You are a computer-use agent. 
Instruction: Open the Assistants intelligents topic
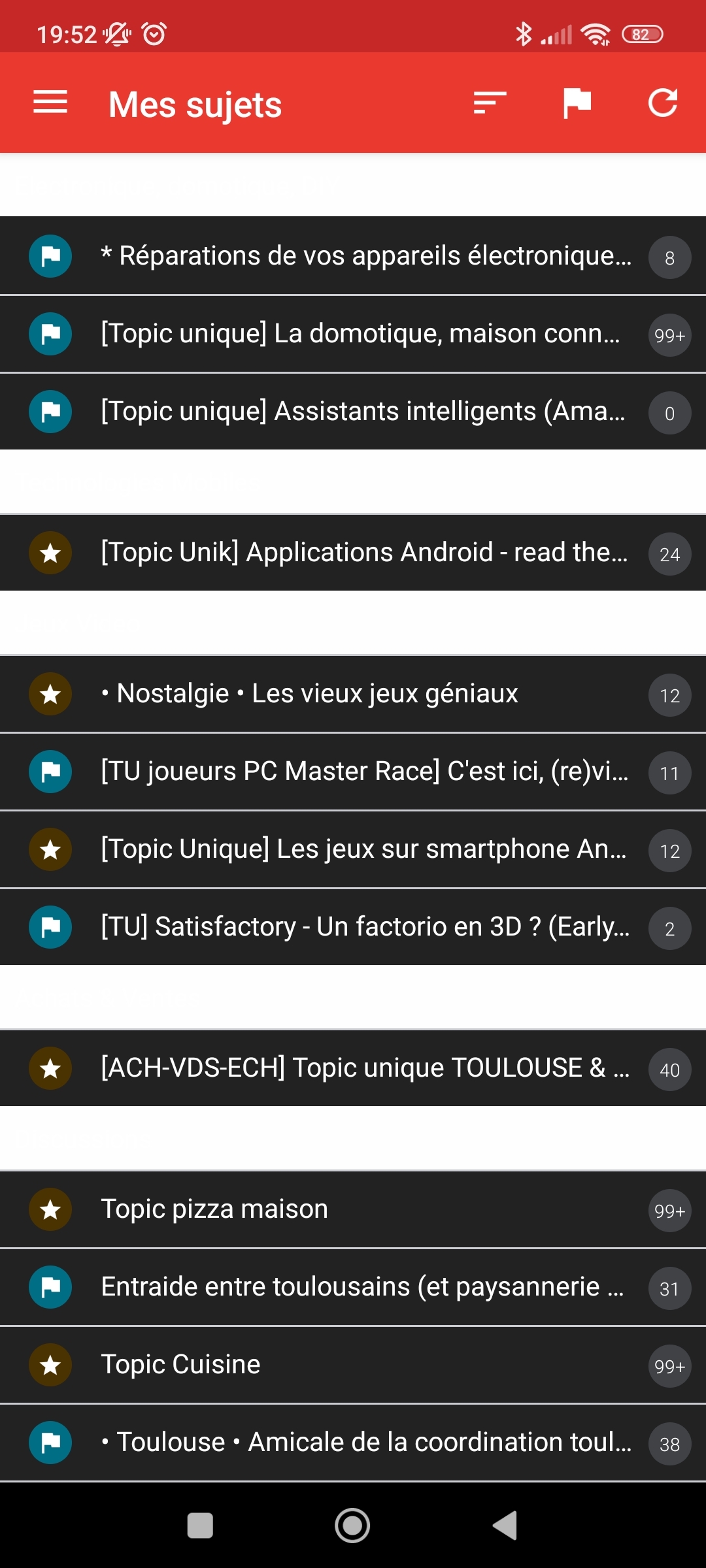[363, 411]
